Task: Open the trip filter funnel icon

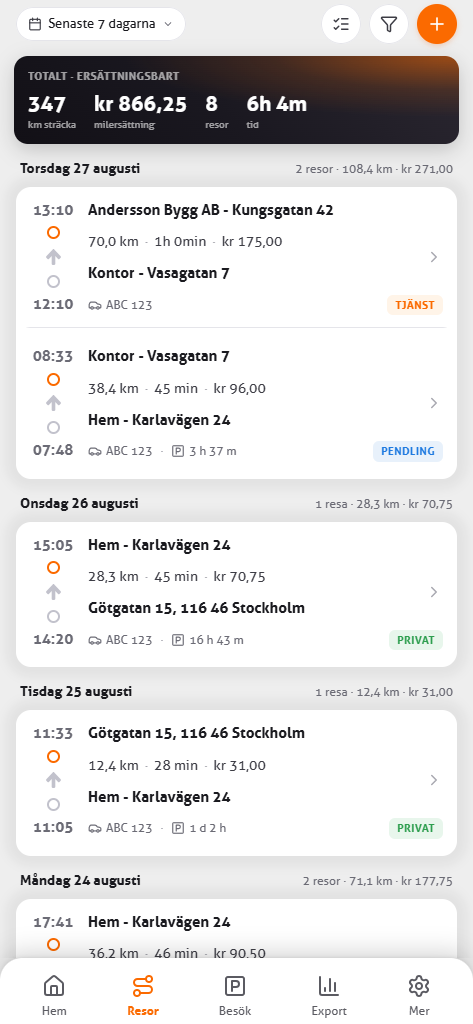Action: click(x=389, y=24)
